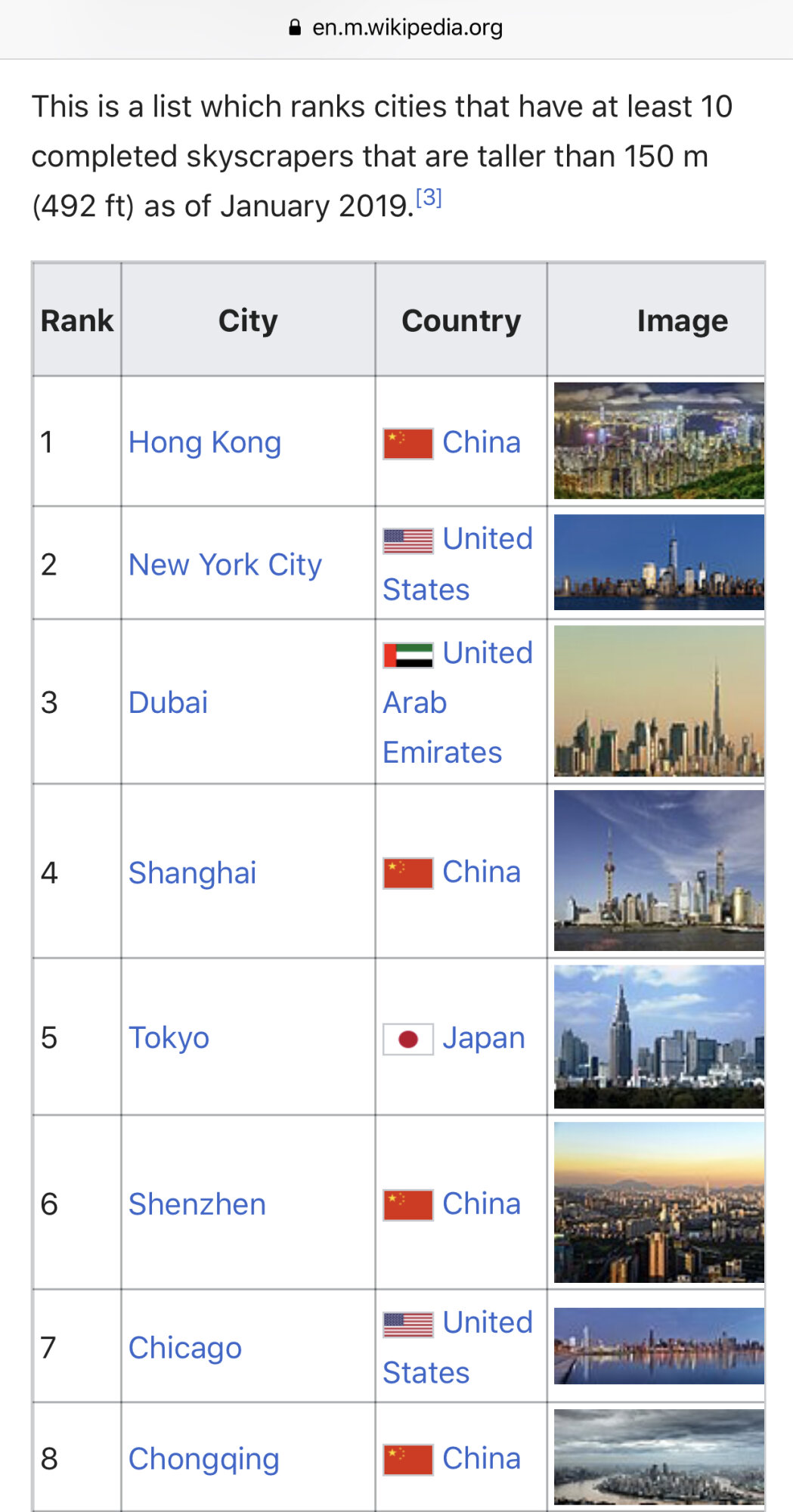Image resolution: width=793 pixels, height=1512 pixels.
Task: Tap the en.m.wikipedia.org address bar
Action: click(396, 28)
